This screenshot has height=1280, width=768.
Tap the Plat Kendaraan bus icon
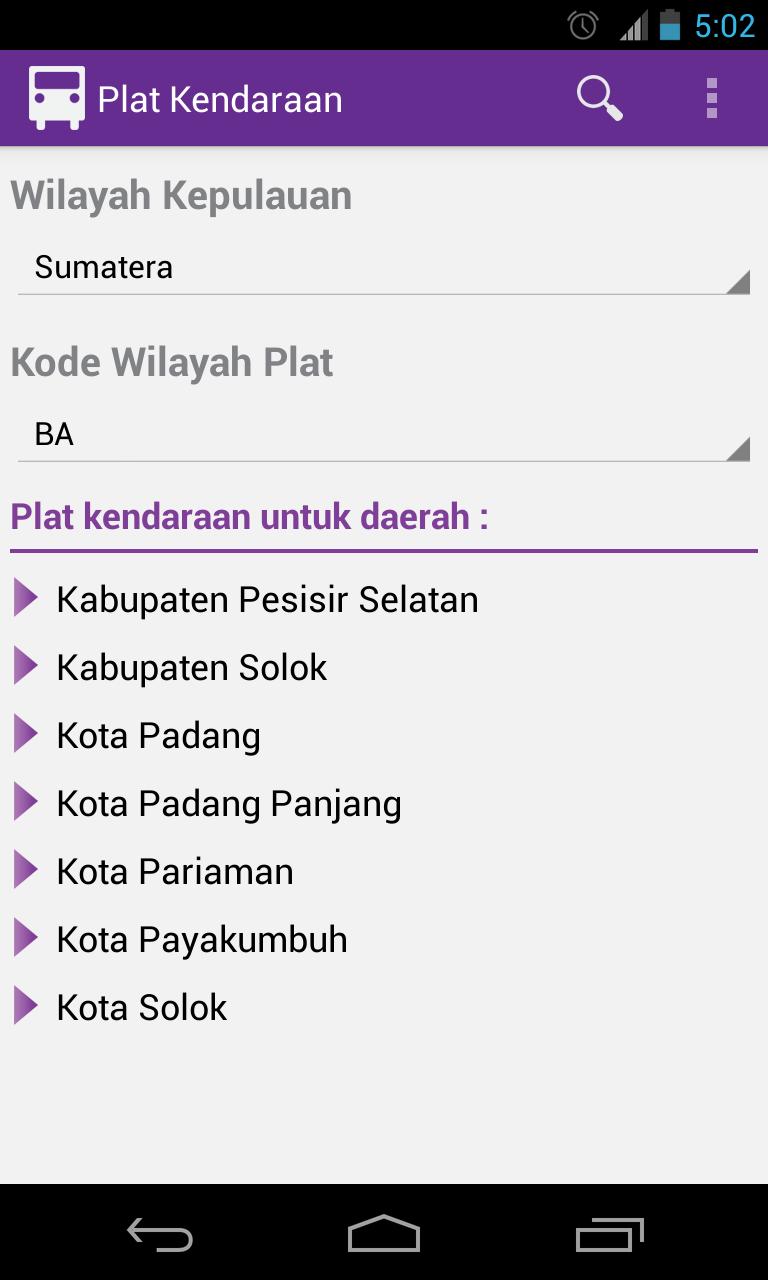[x=56, y=99]
